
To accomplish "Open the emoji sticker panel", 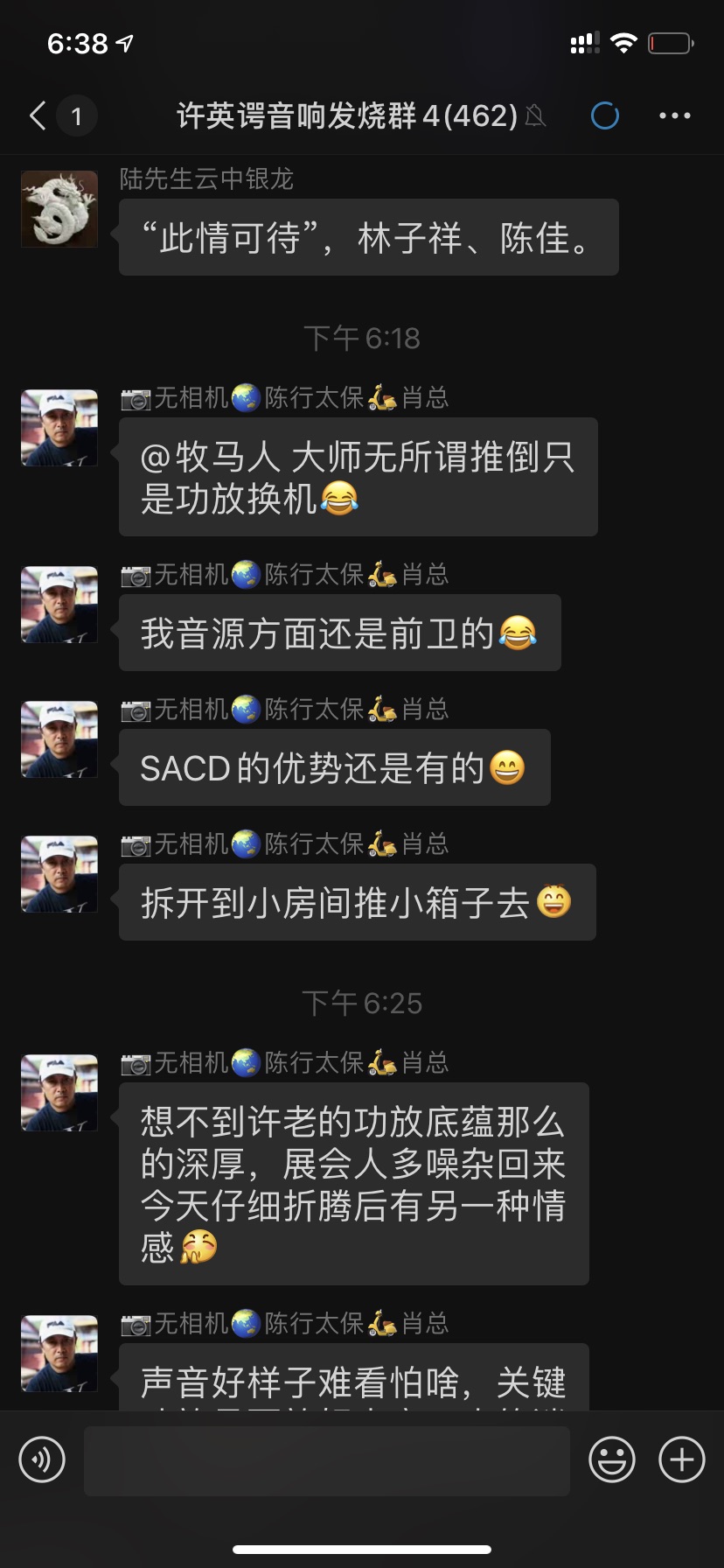I will pyautogui.click(x=611, y=1459).
